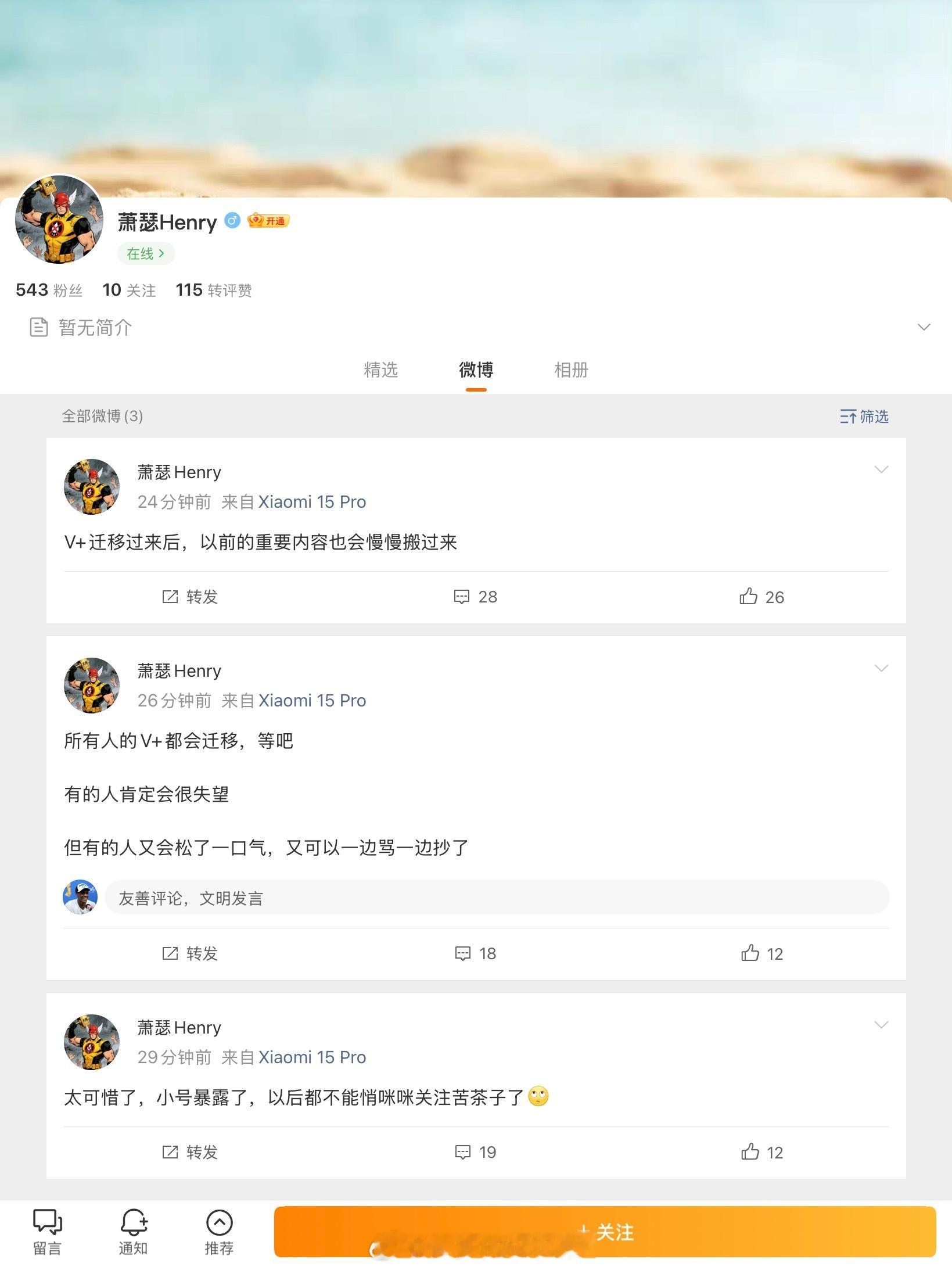The width and height of the screenshot is (952, 1270).
Task: Open the 筛选 filter icon
Action: [x=864, y=417]
